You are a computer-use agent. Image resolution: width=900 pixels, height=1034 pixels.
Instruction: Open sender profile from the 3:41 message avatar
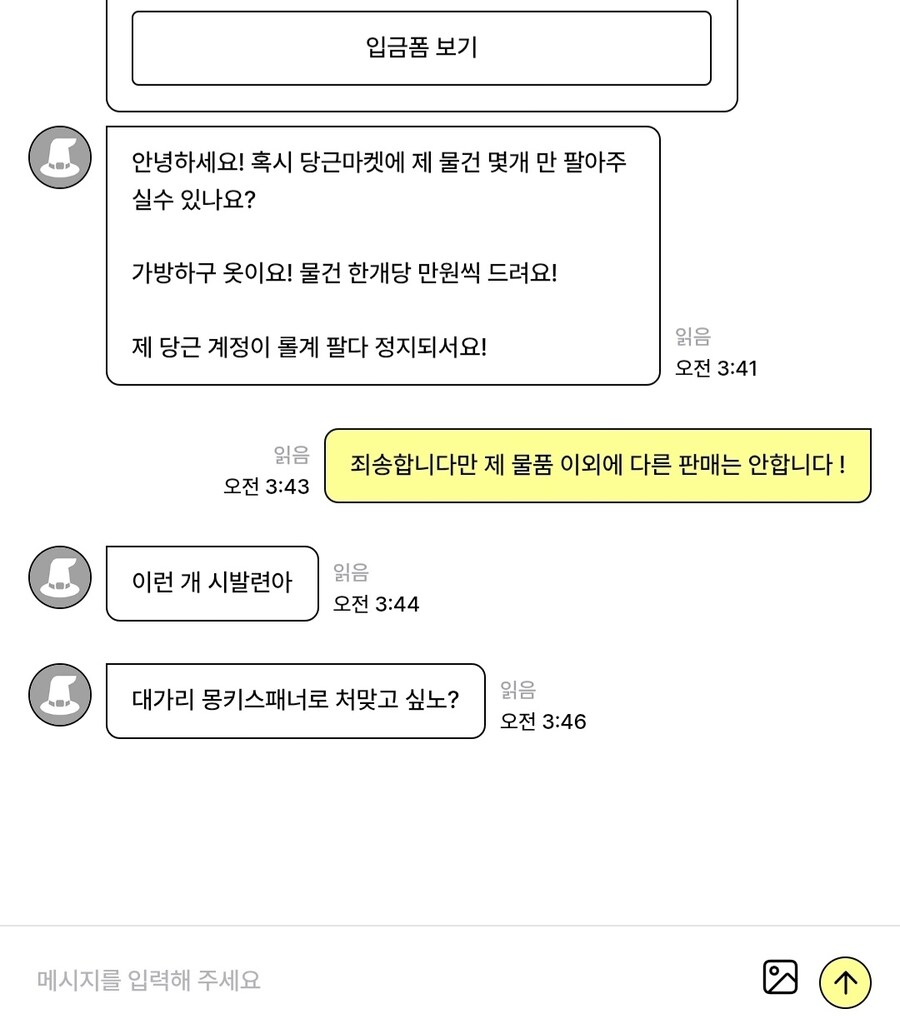coord(59,158)
